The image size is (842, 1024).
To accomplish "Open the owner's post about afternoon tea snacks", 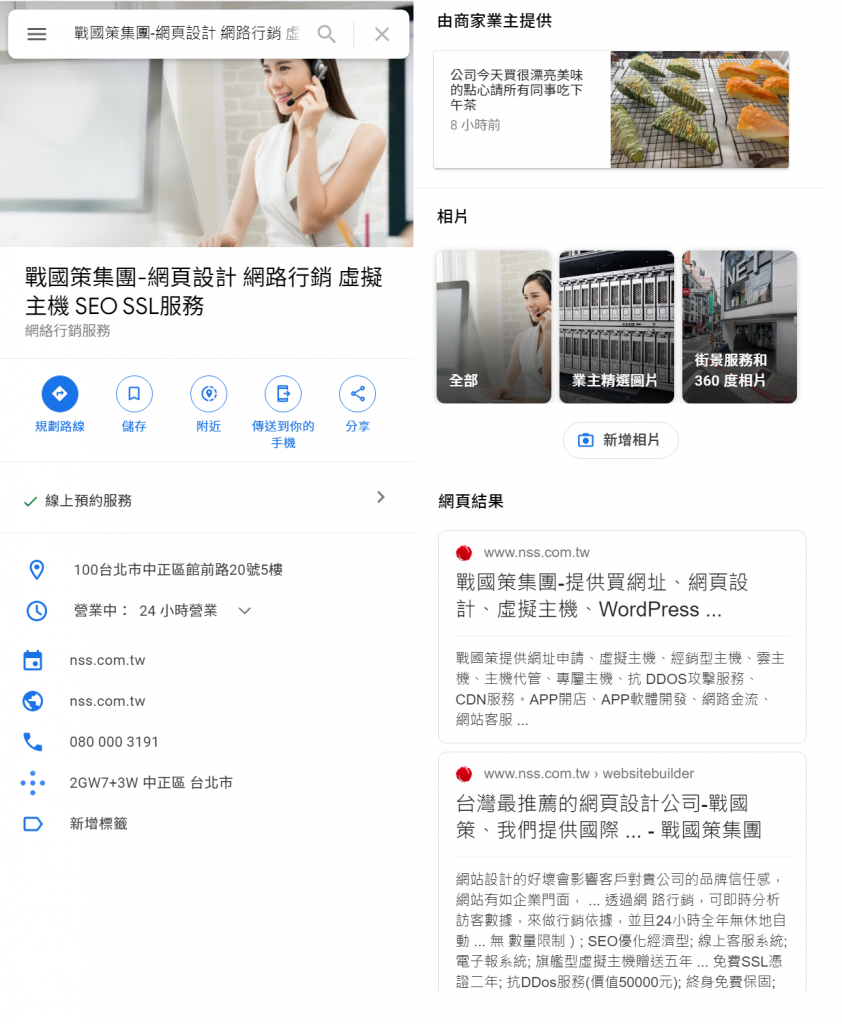I will (610, 110).
